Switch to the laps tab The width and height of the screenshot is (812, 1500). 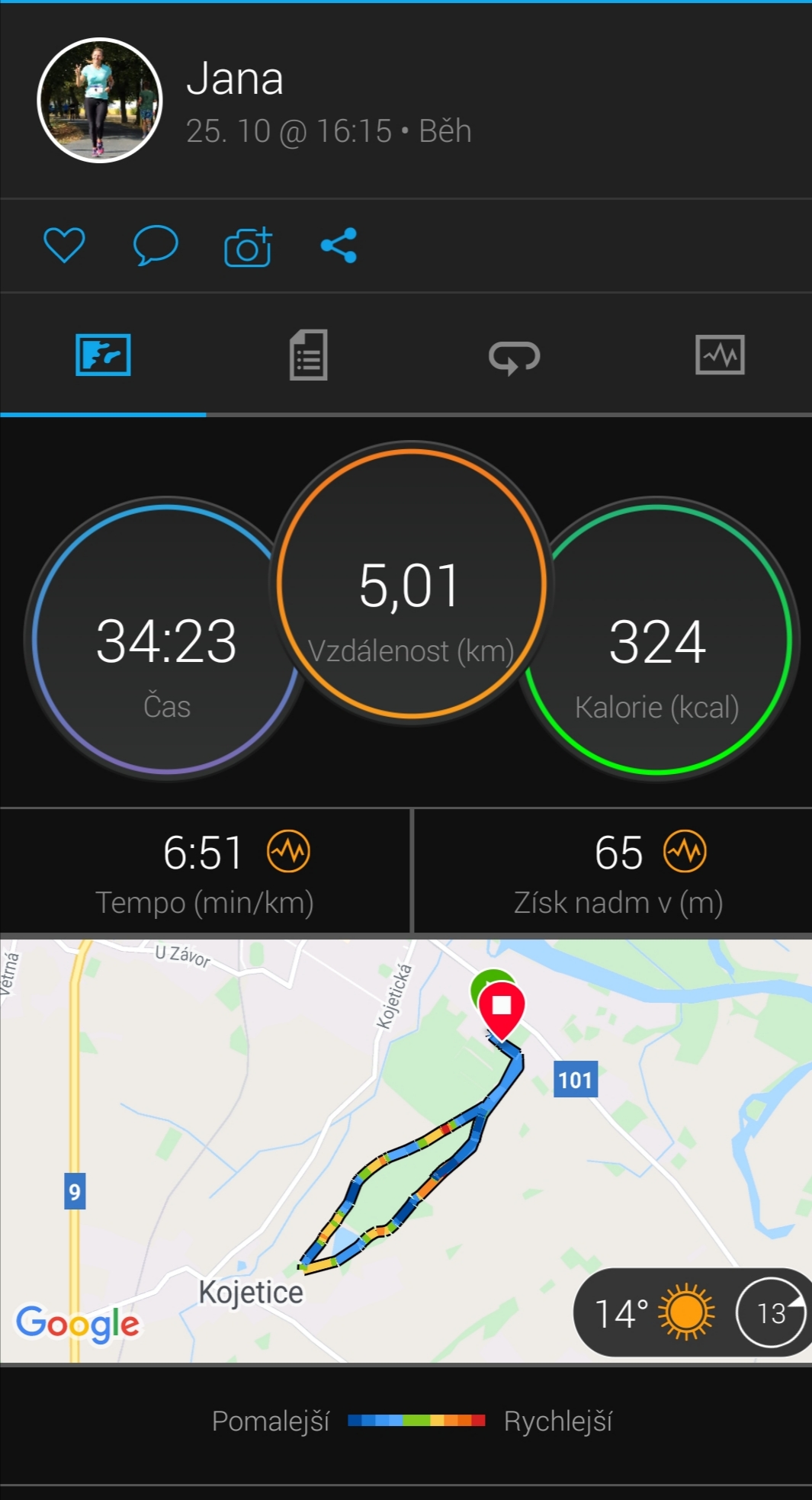515,356
